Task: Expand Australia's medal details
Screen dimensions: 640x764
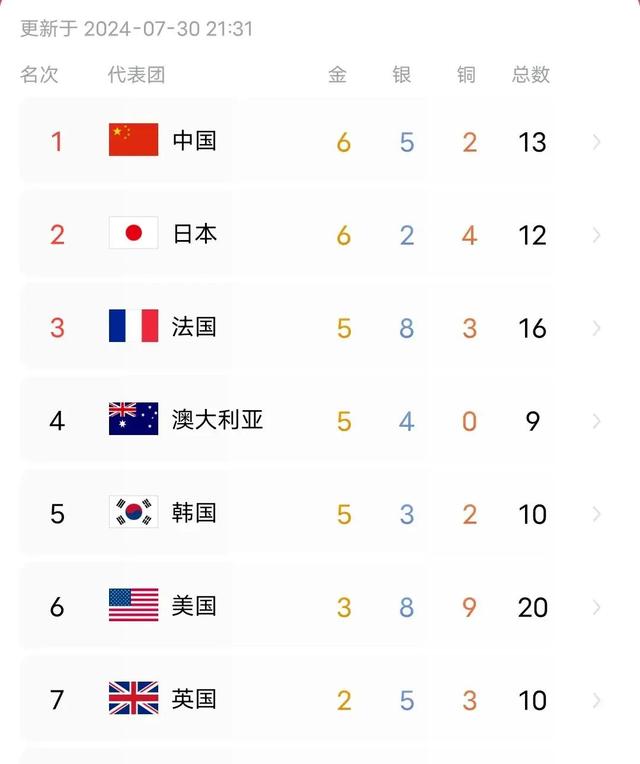Action: (596, 421)
